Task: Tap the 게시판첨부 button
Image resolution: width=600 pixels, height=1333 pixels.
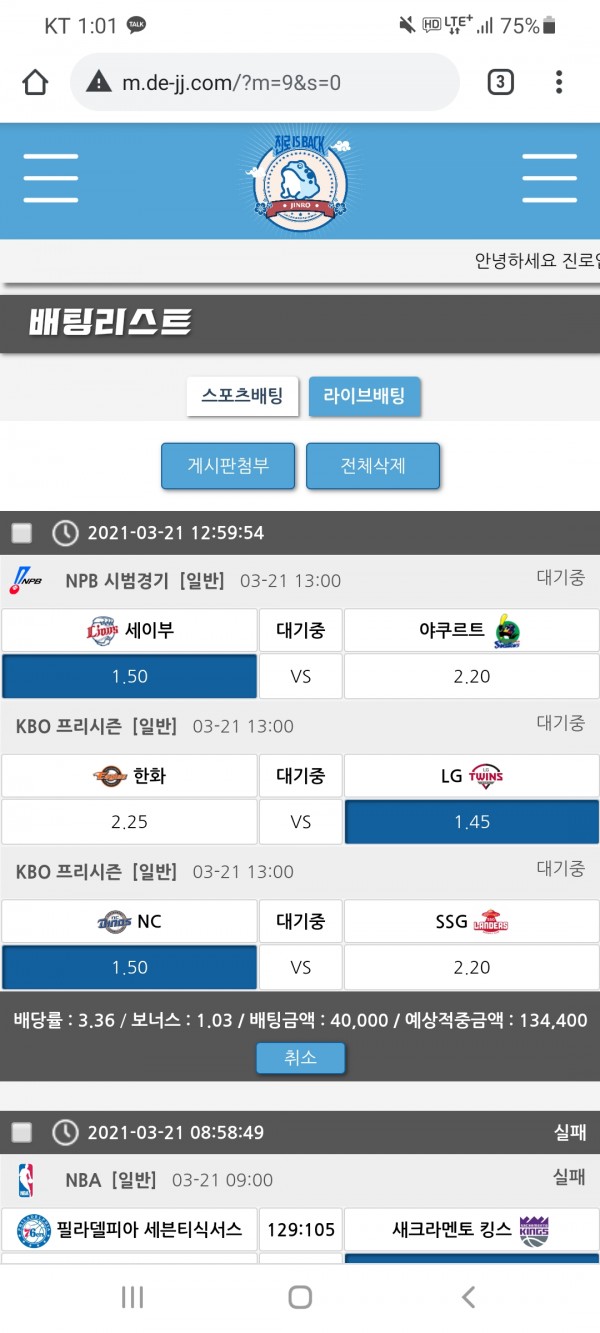Action: (228, 466)
